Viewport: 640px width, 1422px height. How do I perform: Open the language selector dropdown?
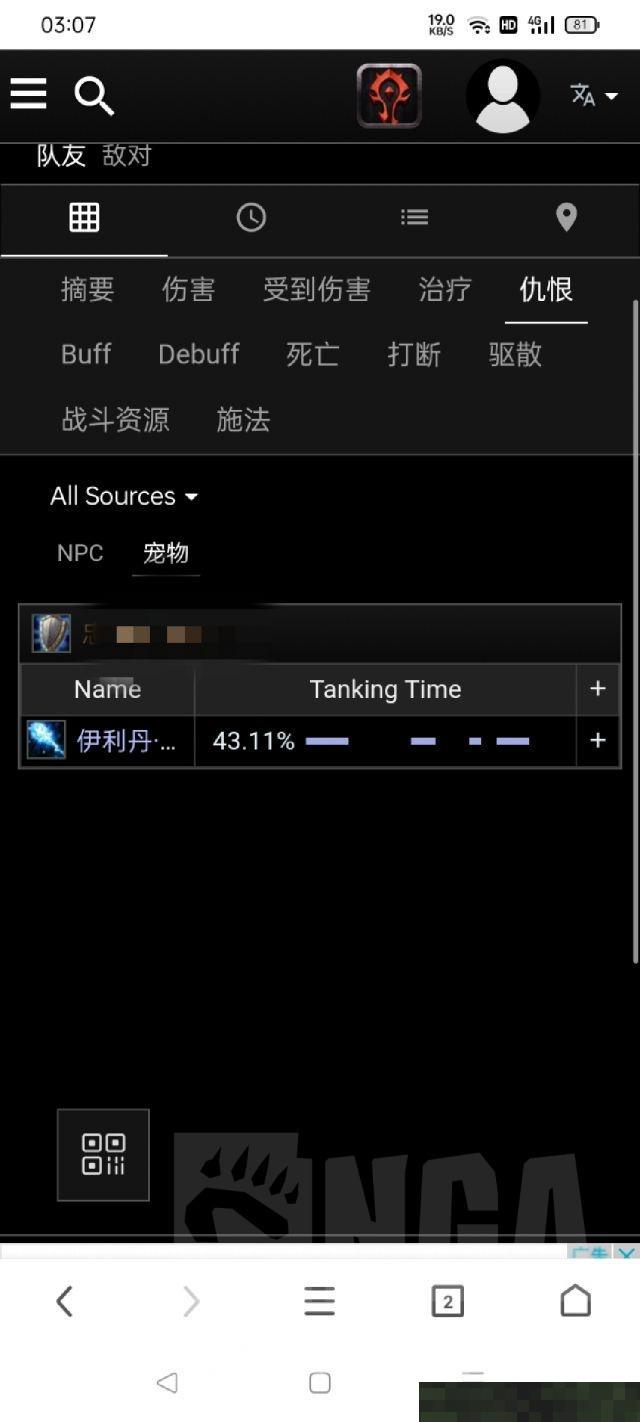(594, 96)
